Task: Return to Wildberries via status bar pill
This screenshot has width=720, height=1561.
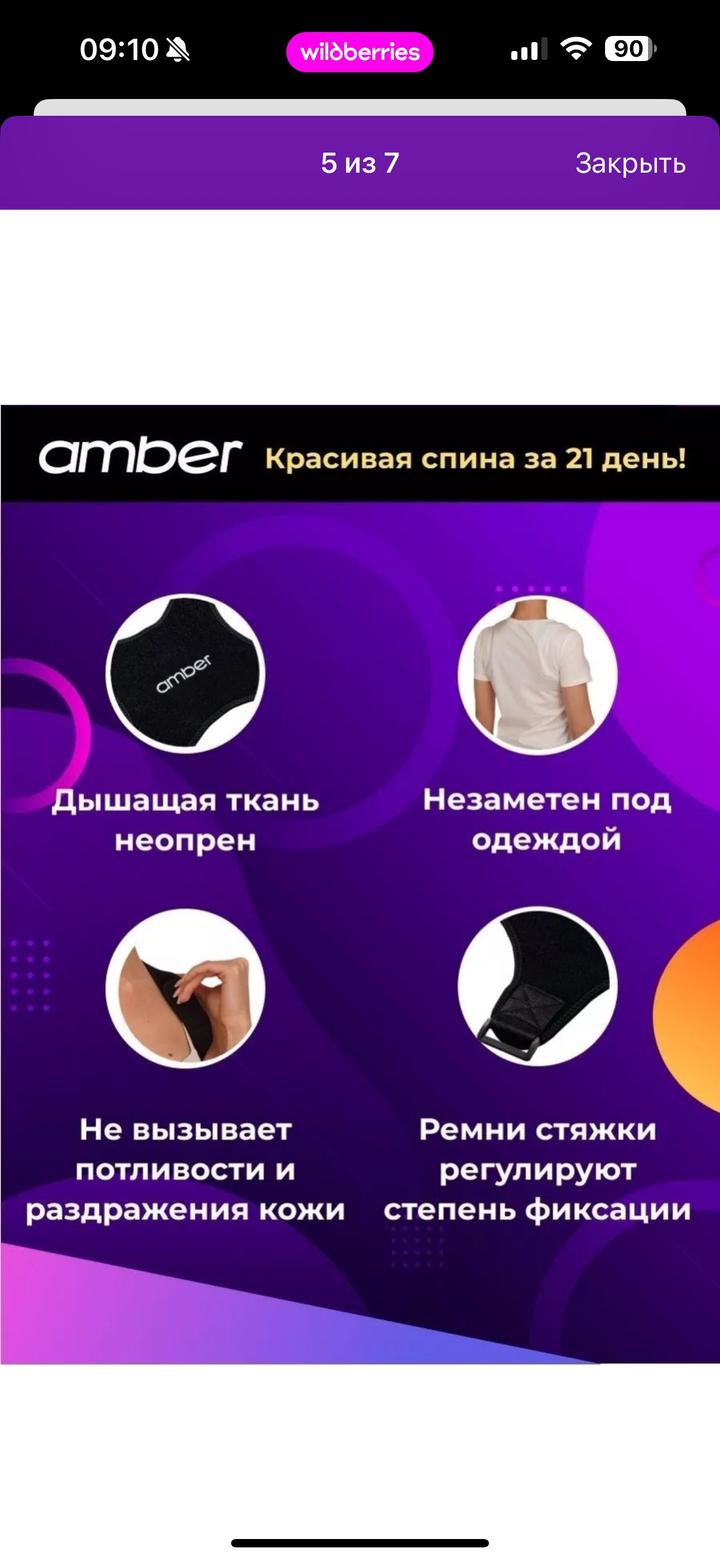Action: tap(360, 52)
